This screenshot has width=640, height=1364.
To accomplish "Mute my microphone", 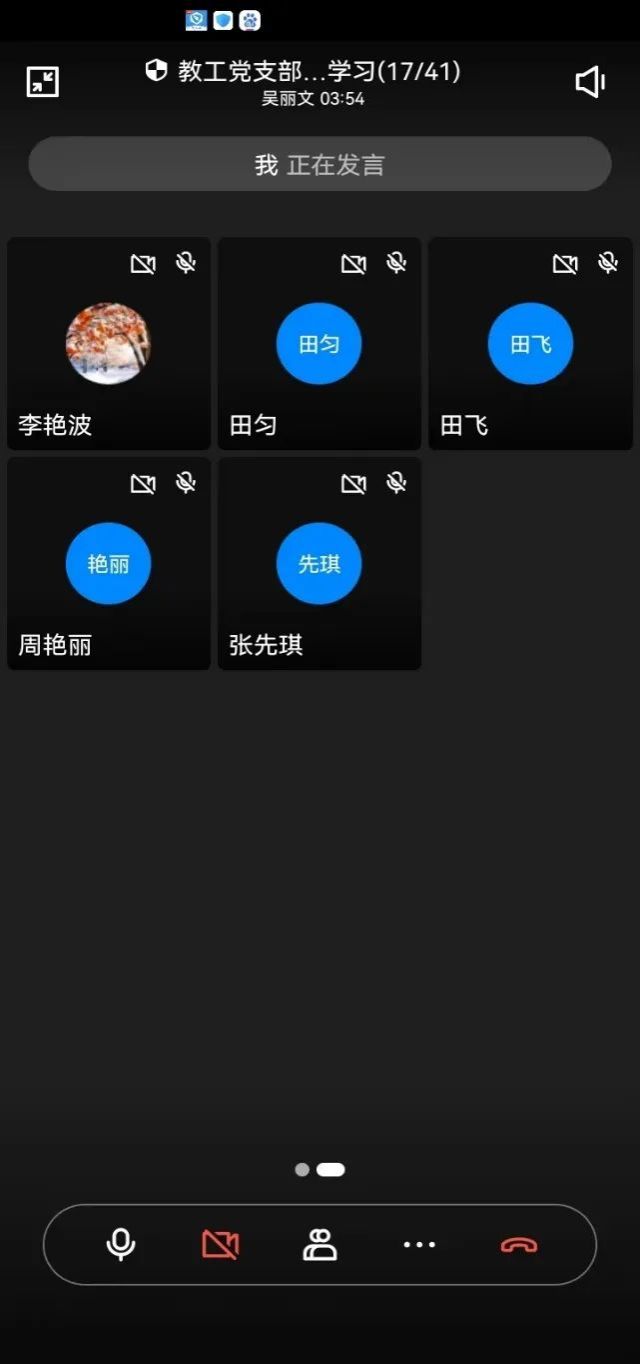I will tap(121, 1245).
